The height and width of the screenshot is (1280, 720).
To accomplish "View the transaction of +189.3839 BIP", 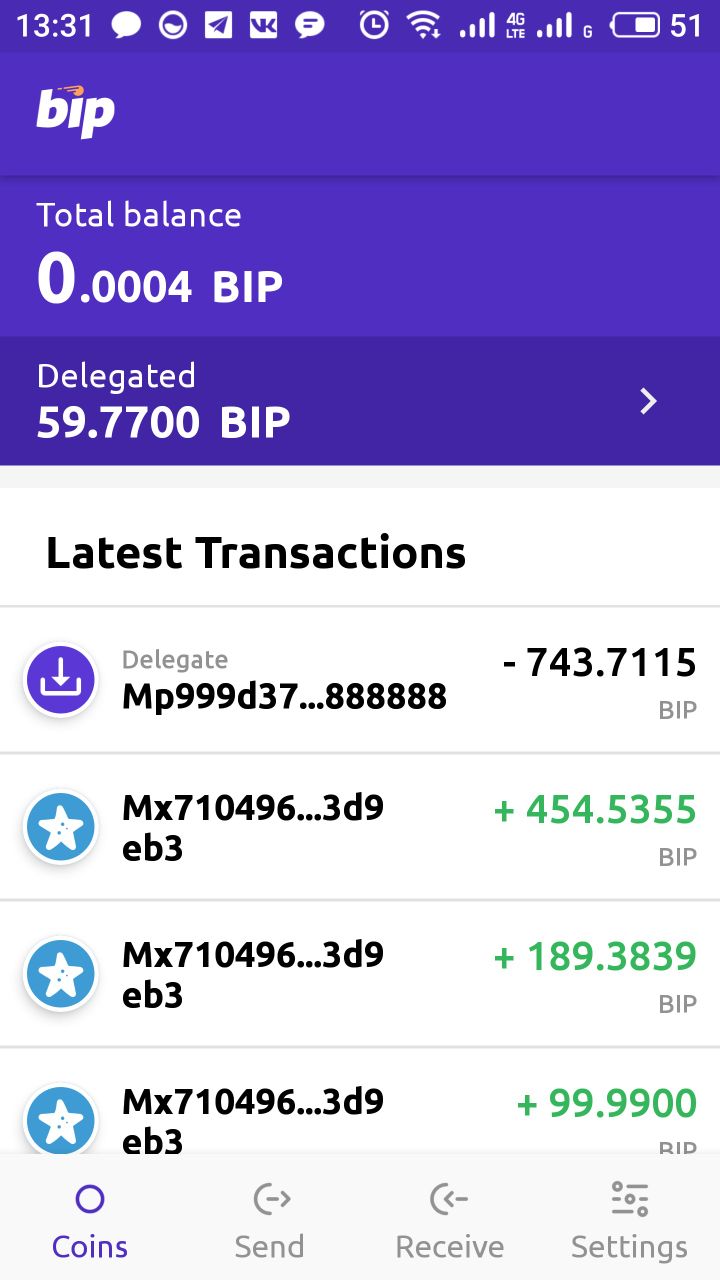I will 360,974.
